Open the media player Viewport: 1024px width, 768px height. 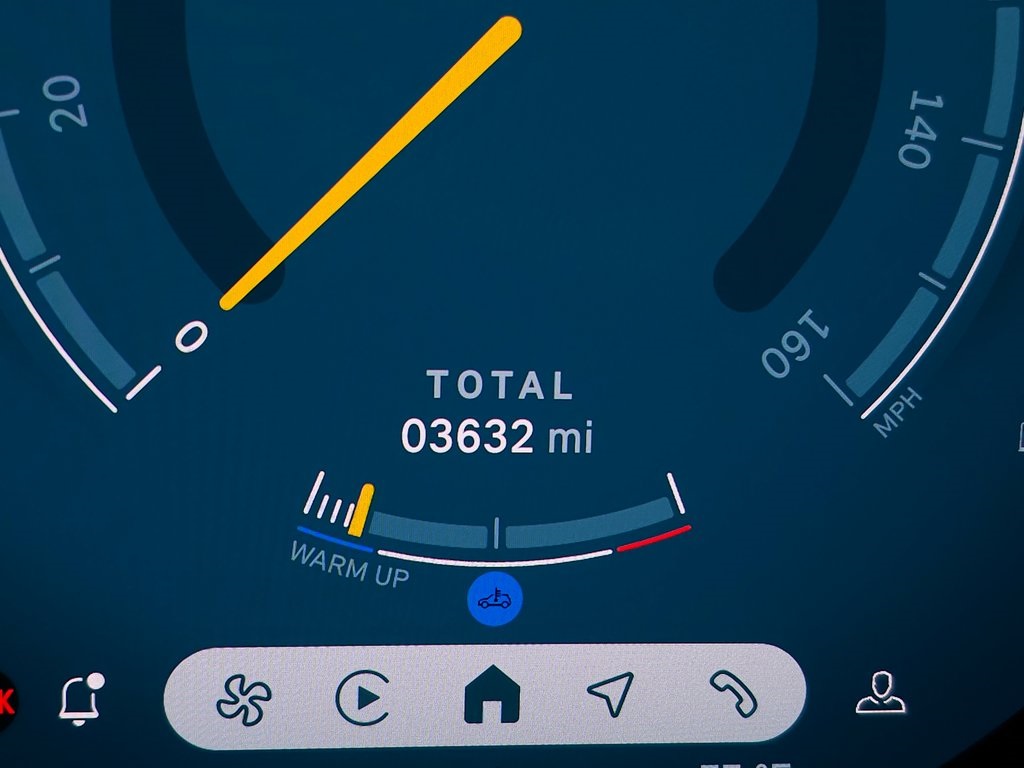point(362,697)
